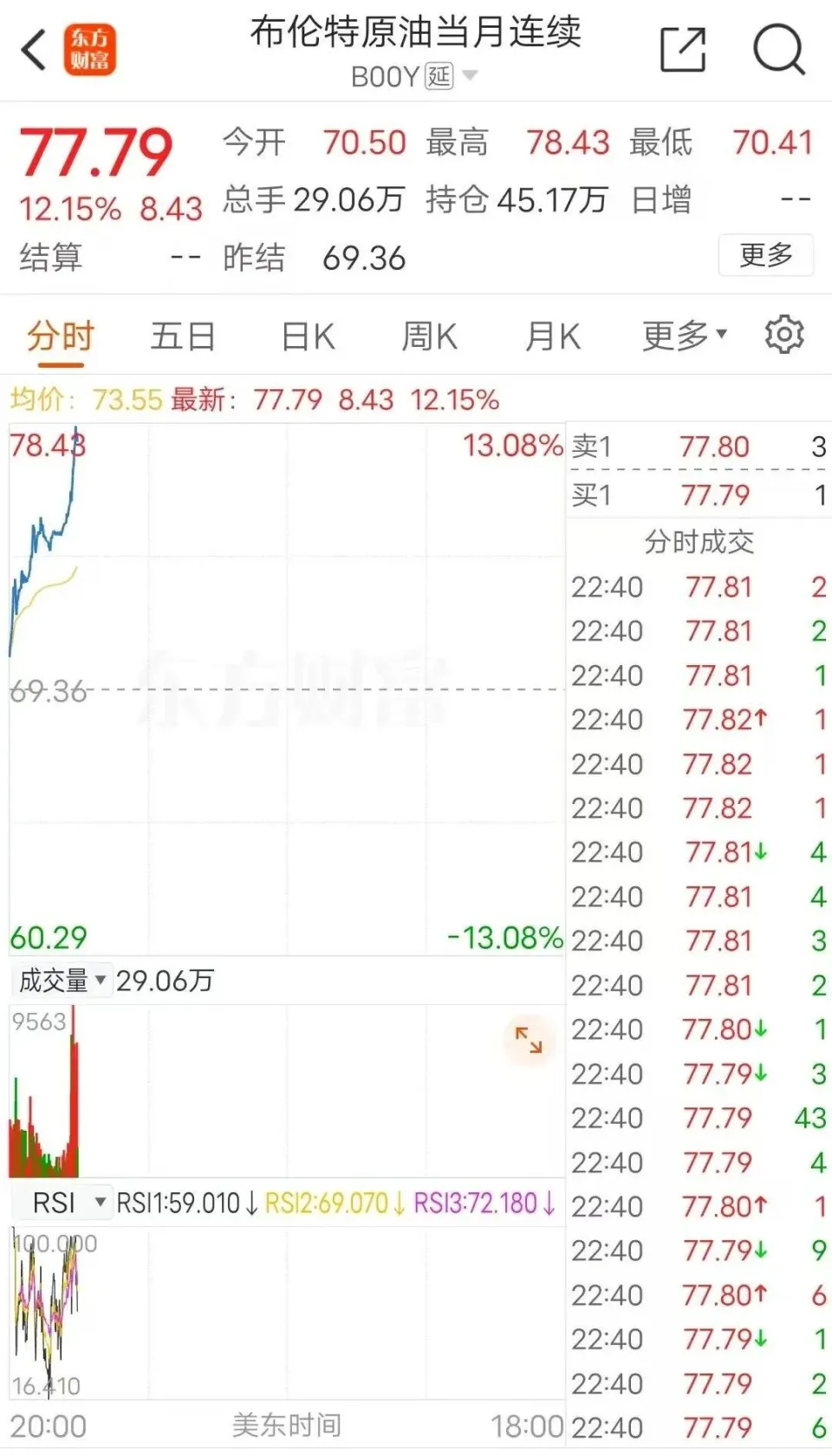Switch to the 日K chart tab
The height and width of the screenshot is (1456, 832).
point(308,336)
